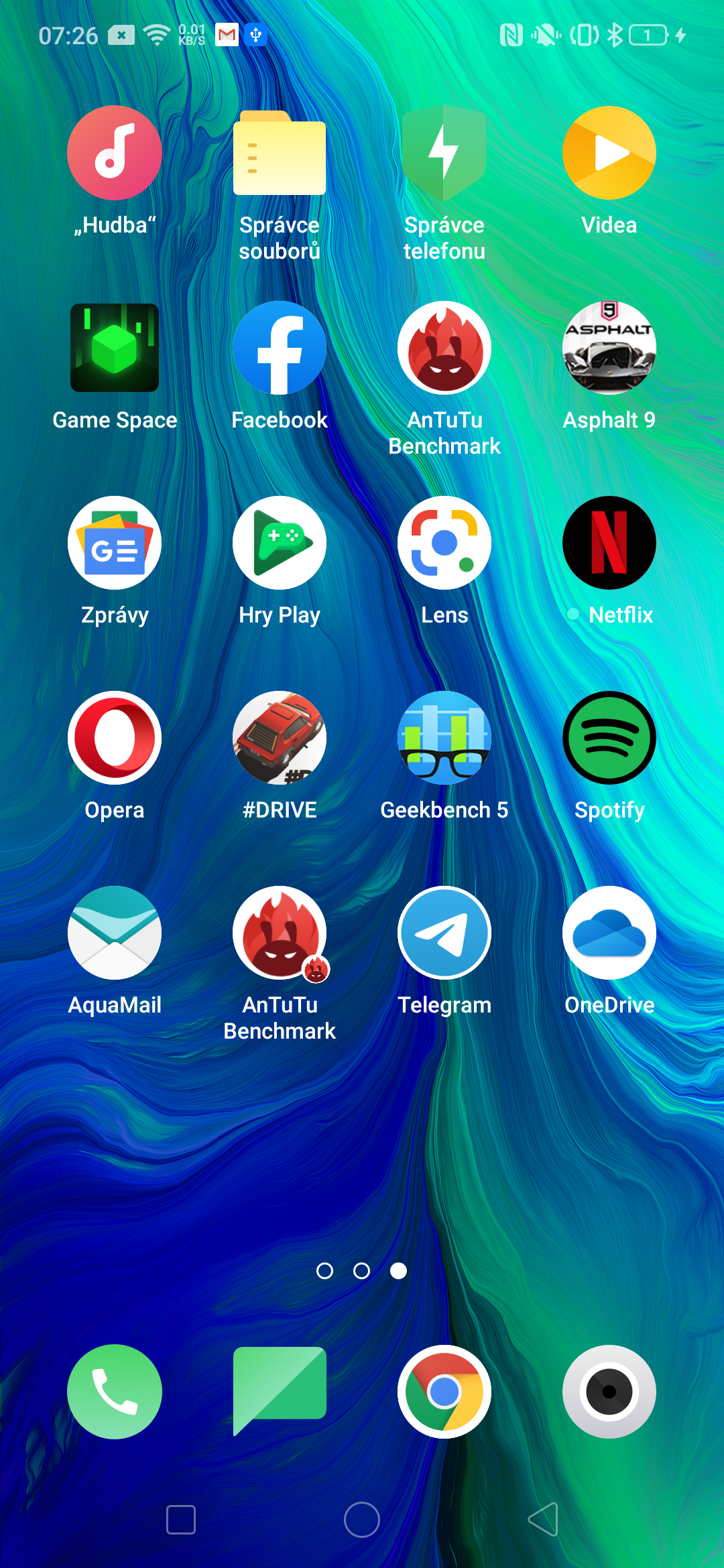Viewport: 724px width, 1568px height.
Task: Open Geekbench 5
Action: (x=444, y=738)
